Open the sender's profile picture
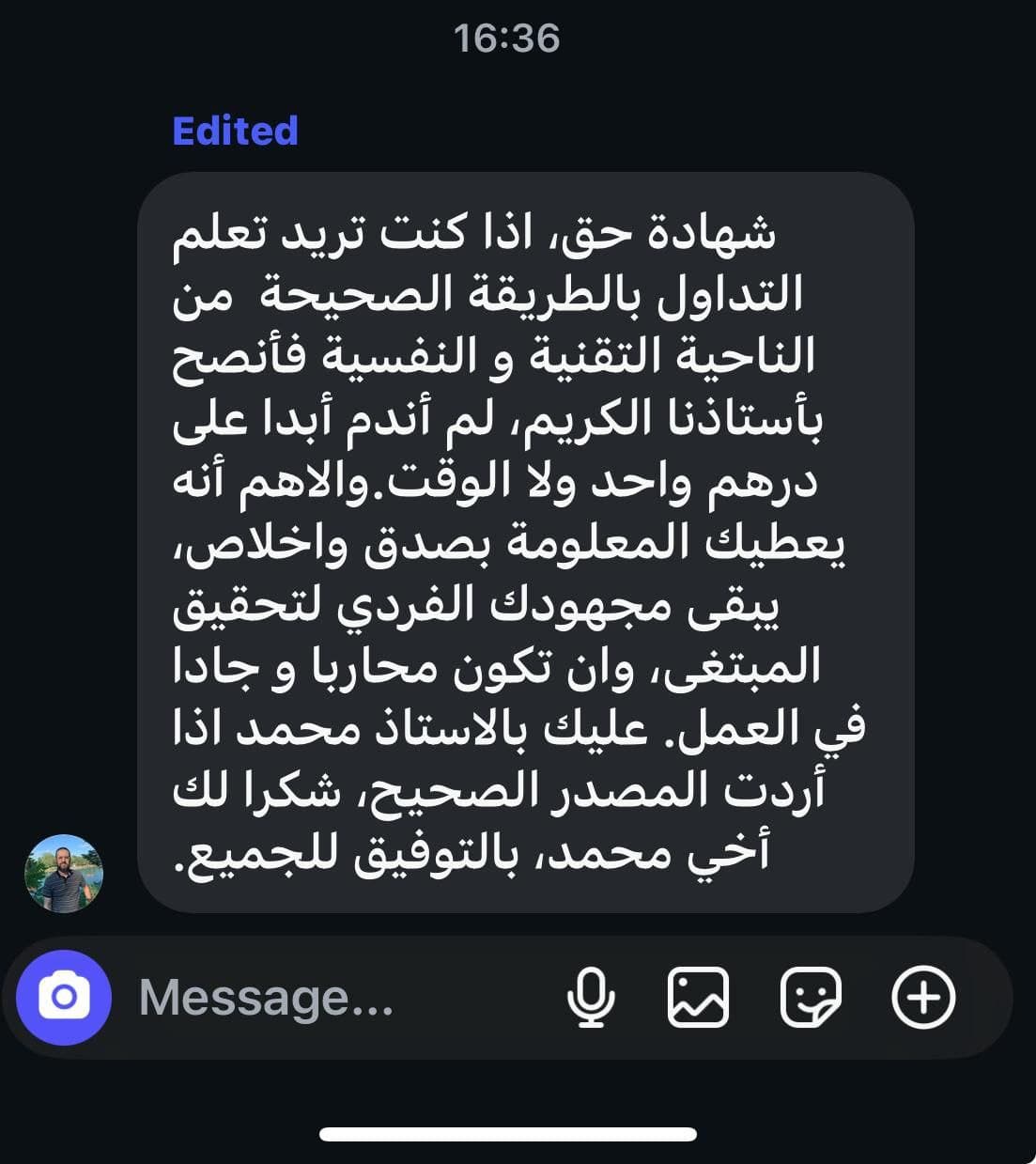The image size is (1036, 1164). tap(64, 874)
